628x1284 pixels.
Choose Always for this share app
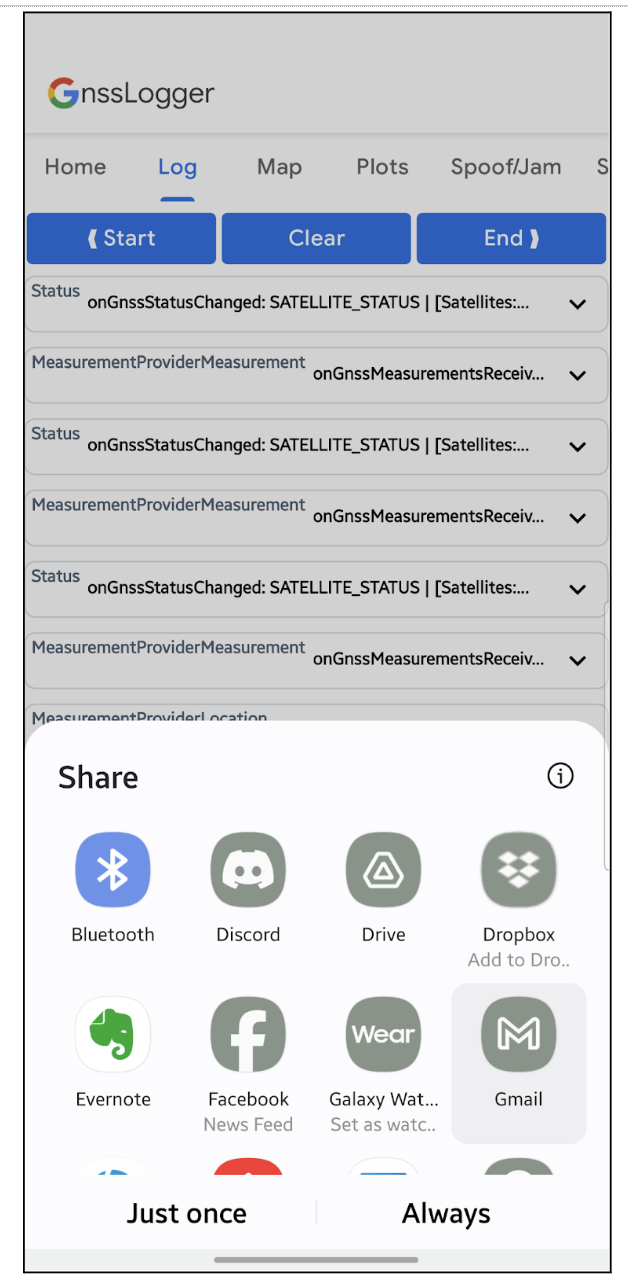click(x=446, y=1213)
